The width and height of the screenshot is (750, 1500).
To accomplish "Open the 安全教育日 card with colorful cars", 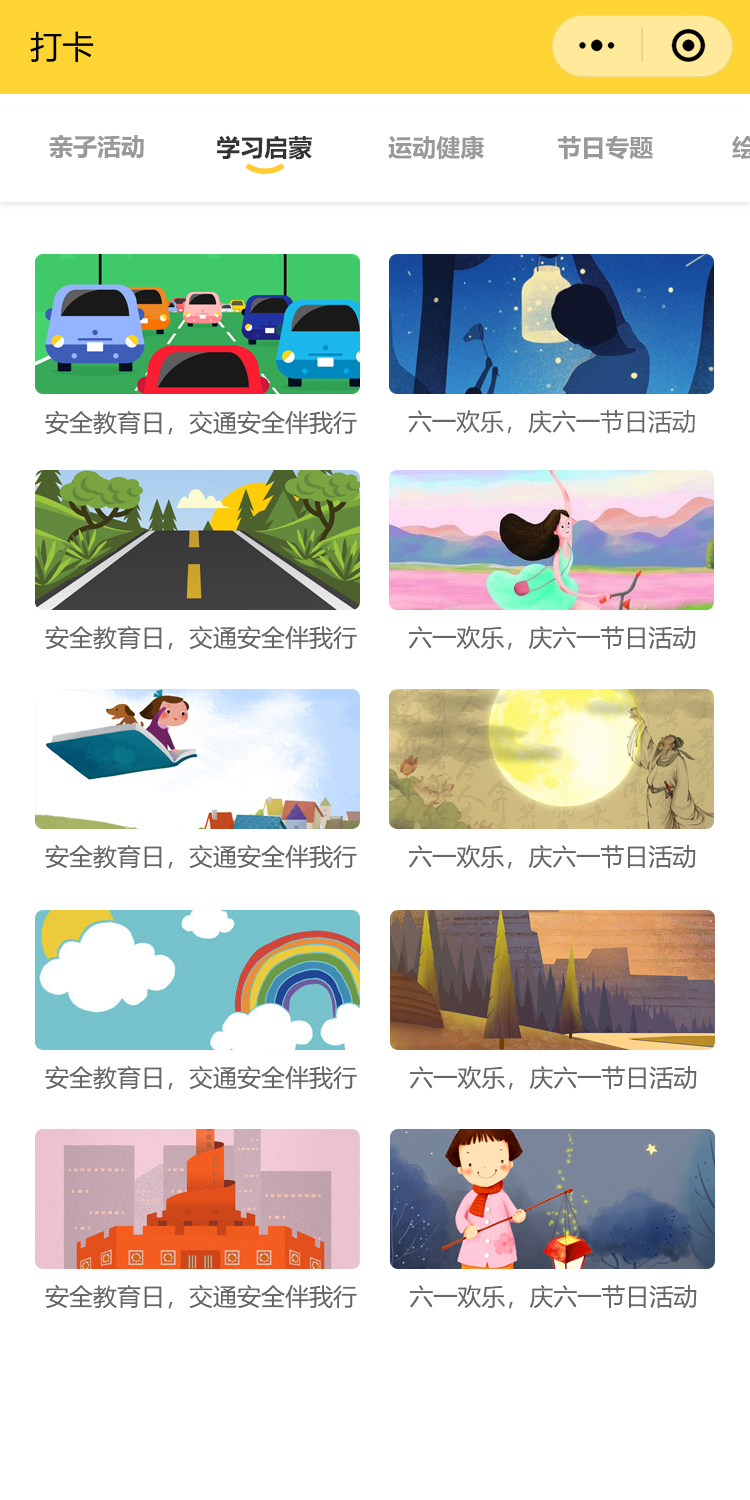I will [197, 324].
